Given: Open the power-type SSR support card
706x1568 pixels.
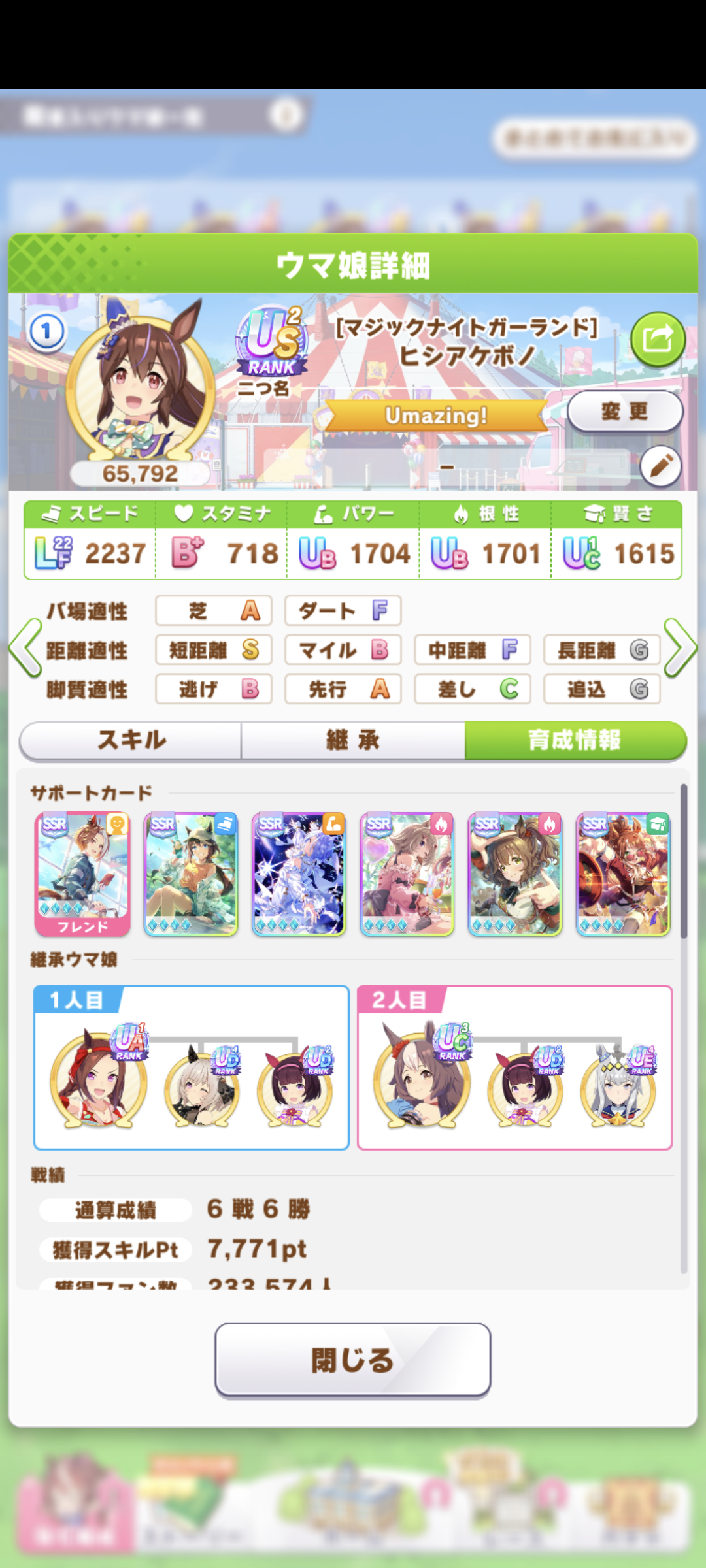Looking at the screenshot, I should point(299,874).
